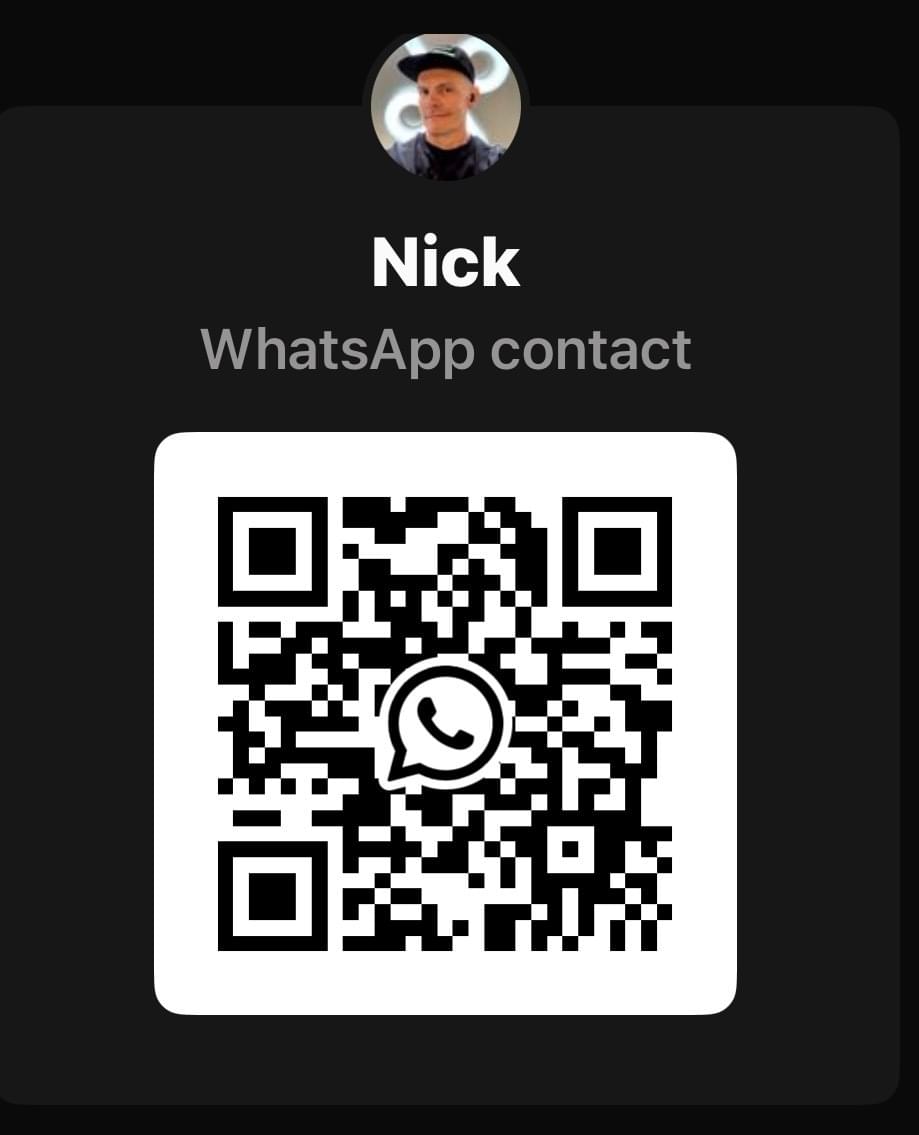This screenshot has width=919, height=1135.
Task: Click the WhatsApp contact subtitle text
Action: (x=445, y=349)
